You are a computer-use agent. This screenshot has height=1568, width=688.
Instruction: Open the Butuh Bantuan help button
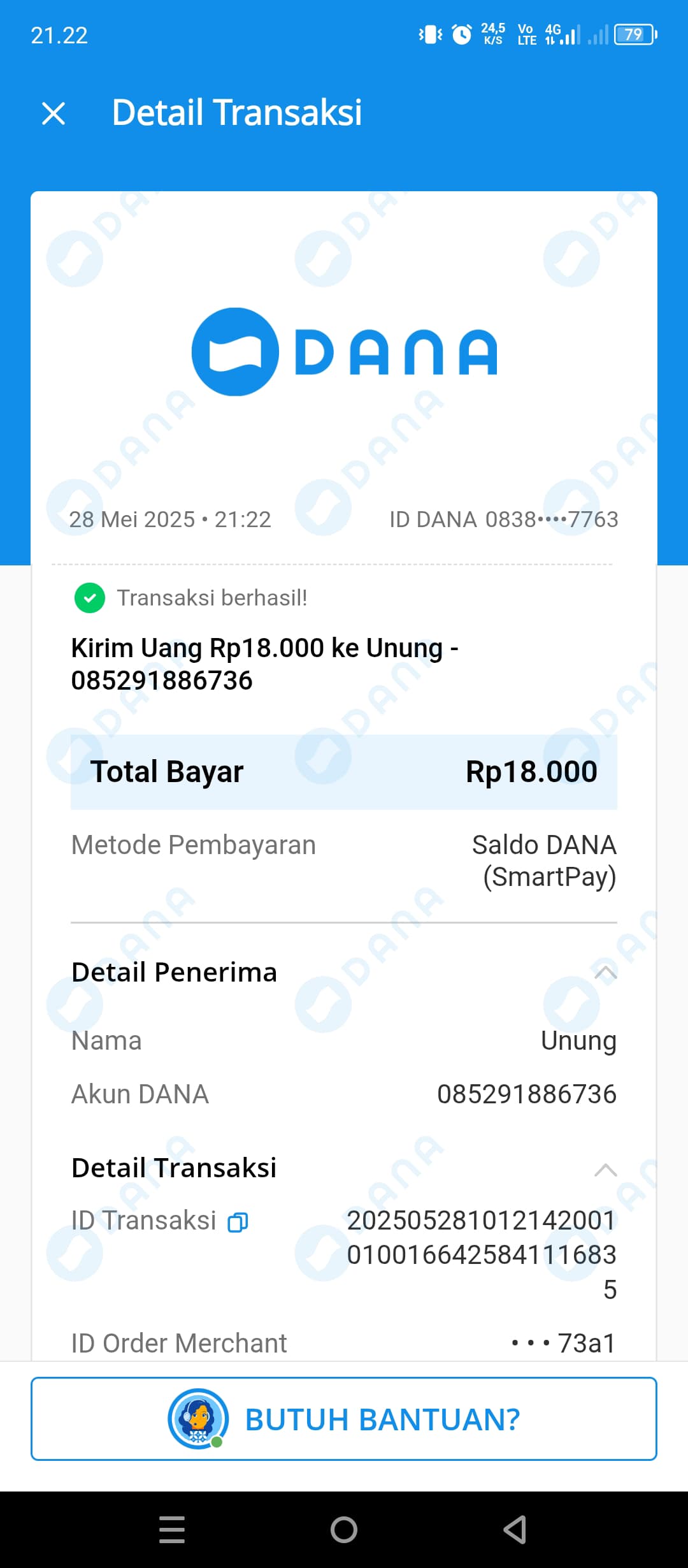pos(344,1419)
